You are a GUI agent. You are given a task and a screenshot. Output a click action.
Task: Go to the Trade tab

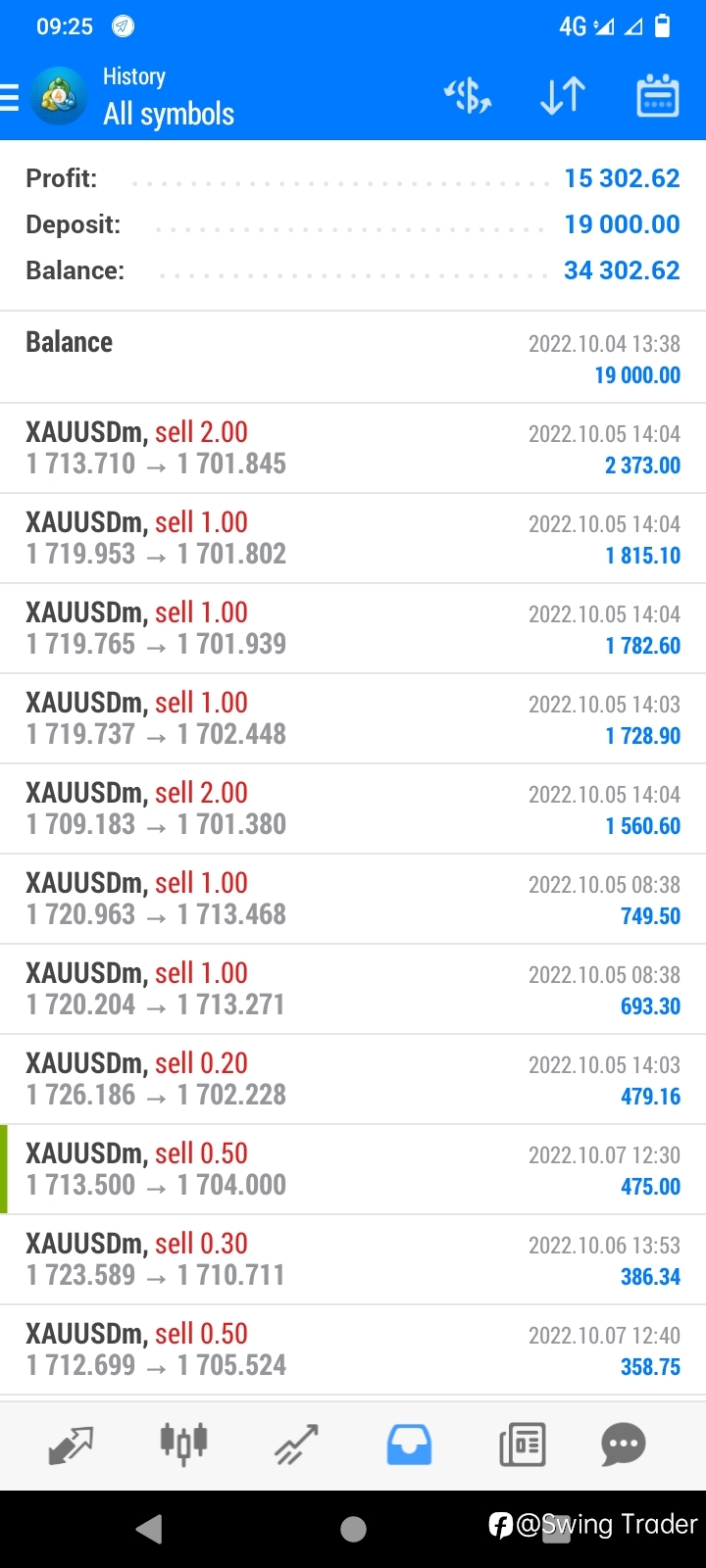point(296,1445)
